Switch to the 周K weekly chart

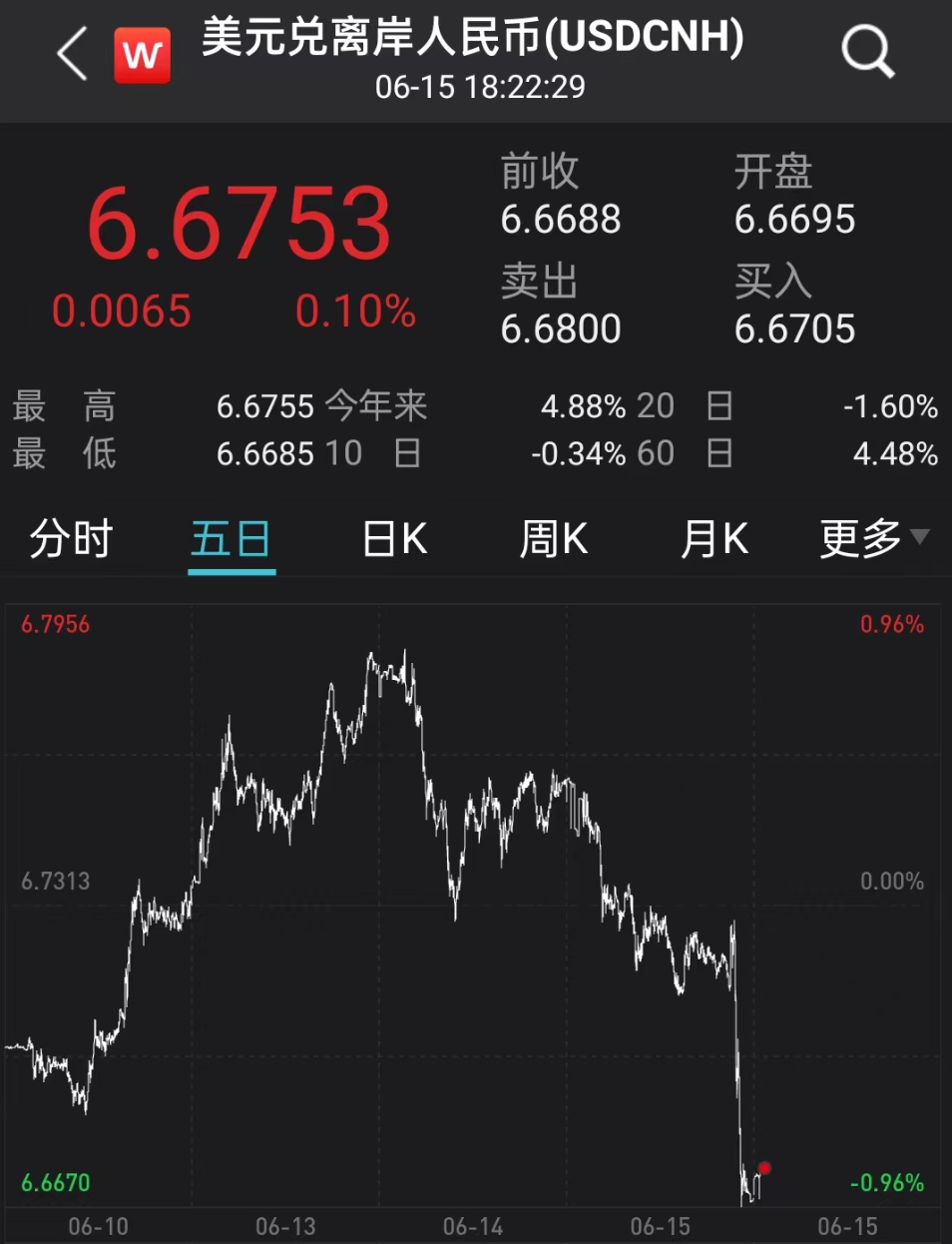pos(554,540)
